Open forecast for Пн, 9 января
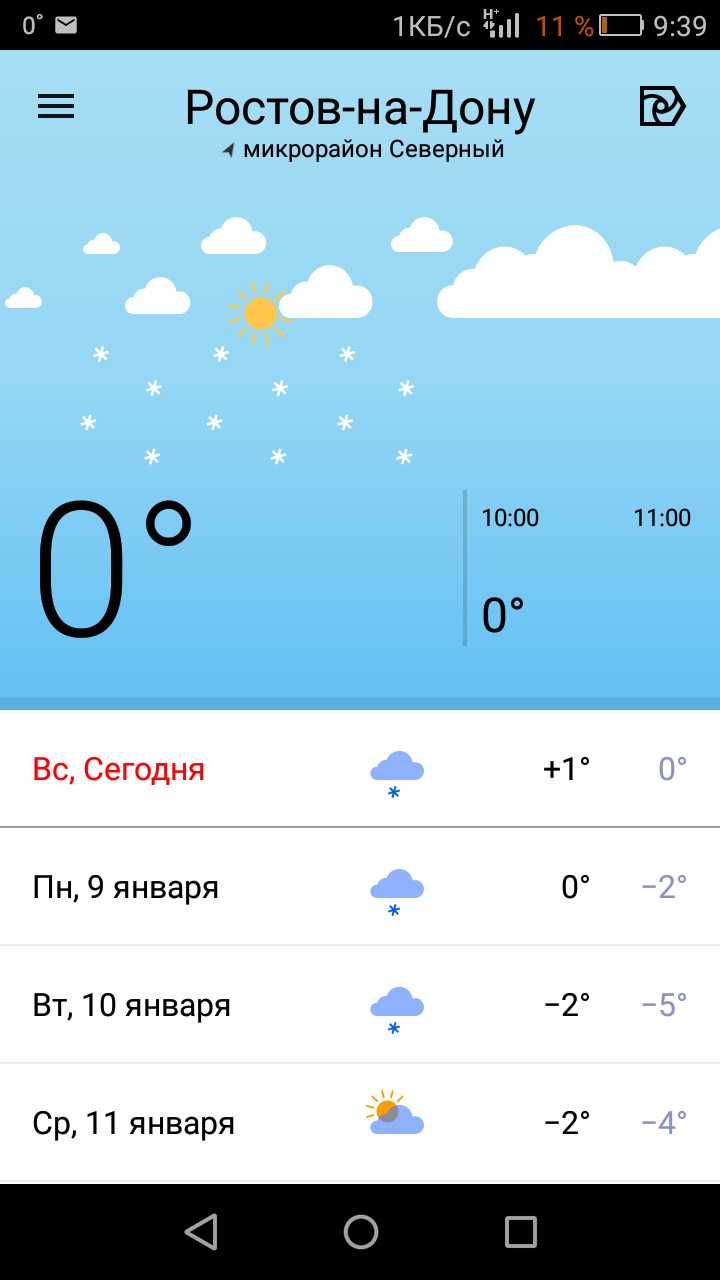 (360, 887)
